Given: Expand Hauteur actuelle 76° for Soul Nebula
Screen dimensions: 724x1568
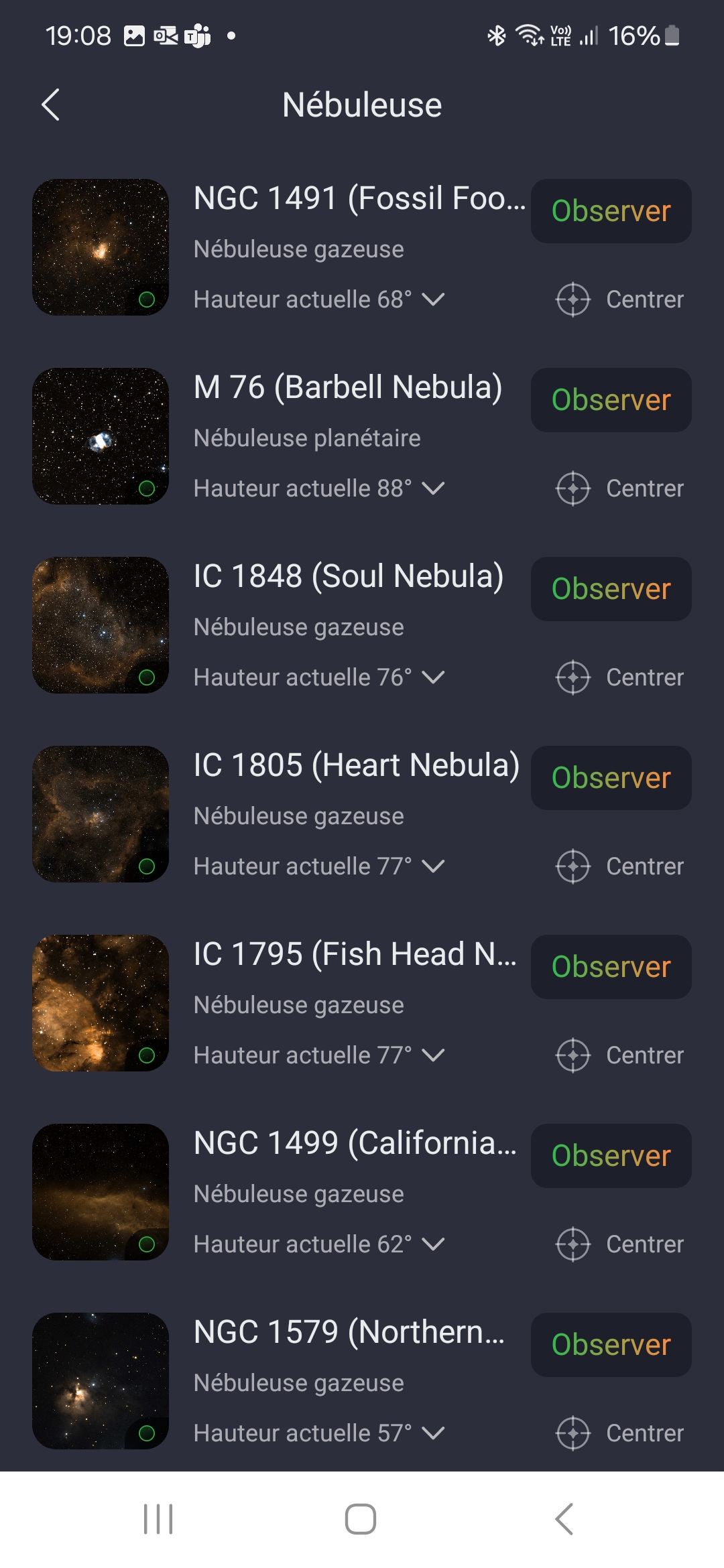Looking at the screenshot, I should tap(433, 677).
